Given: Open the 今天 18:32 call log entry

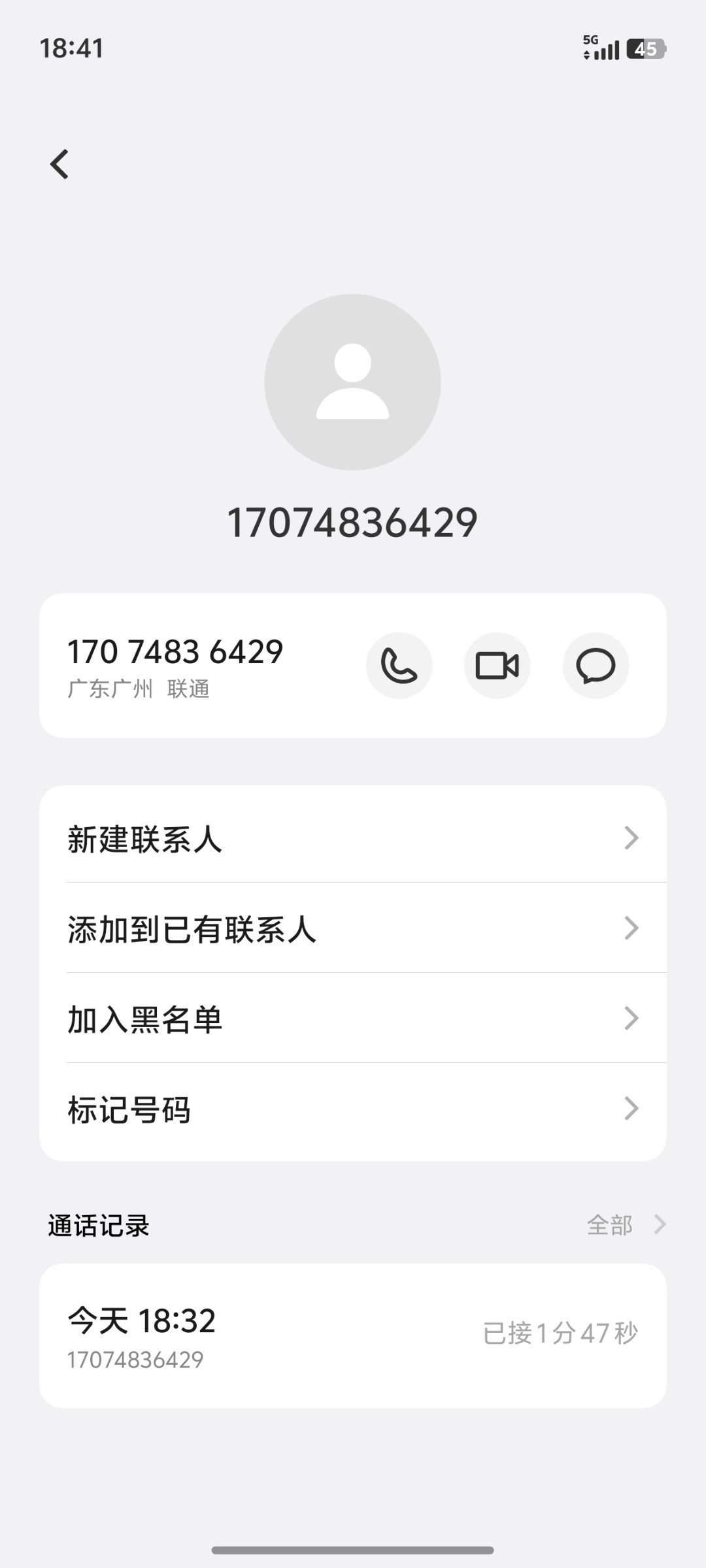Looking at the screenshot, I should pyautogui.click(x=353, y=1336).
